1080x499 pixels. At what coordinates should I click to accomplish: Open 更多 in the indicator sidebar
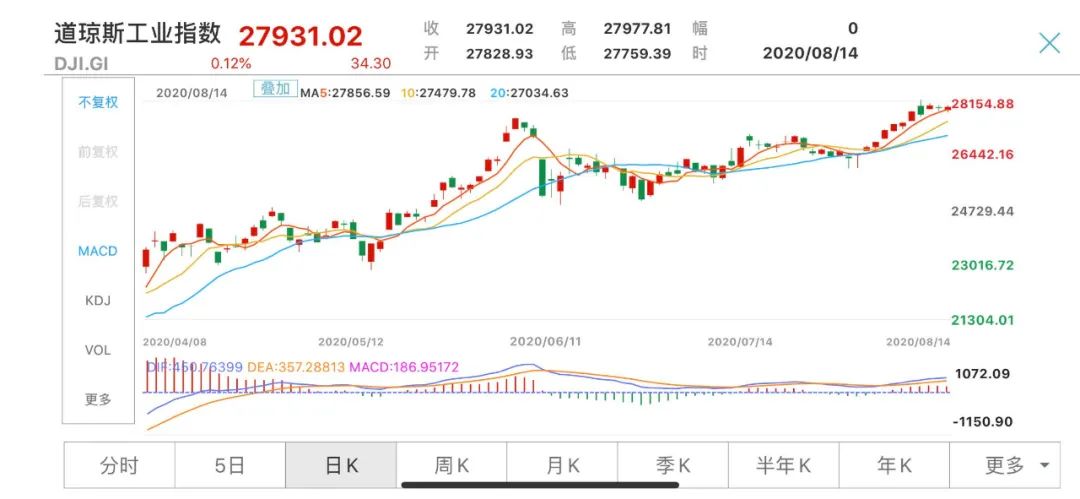pos(98,399)
